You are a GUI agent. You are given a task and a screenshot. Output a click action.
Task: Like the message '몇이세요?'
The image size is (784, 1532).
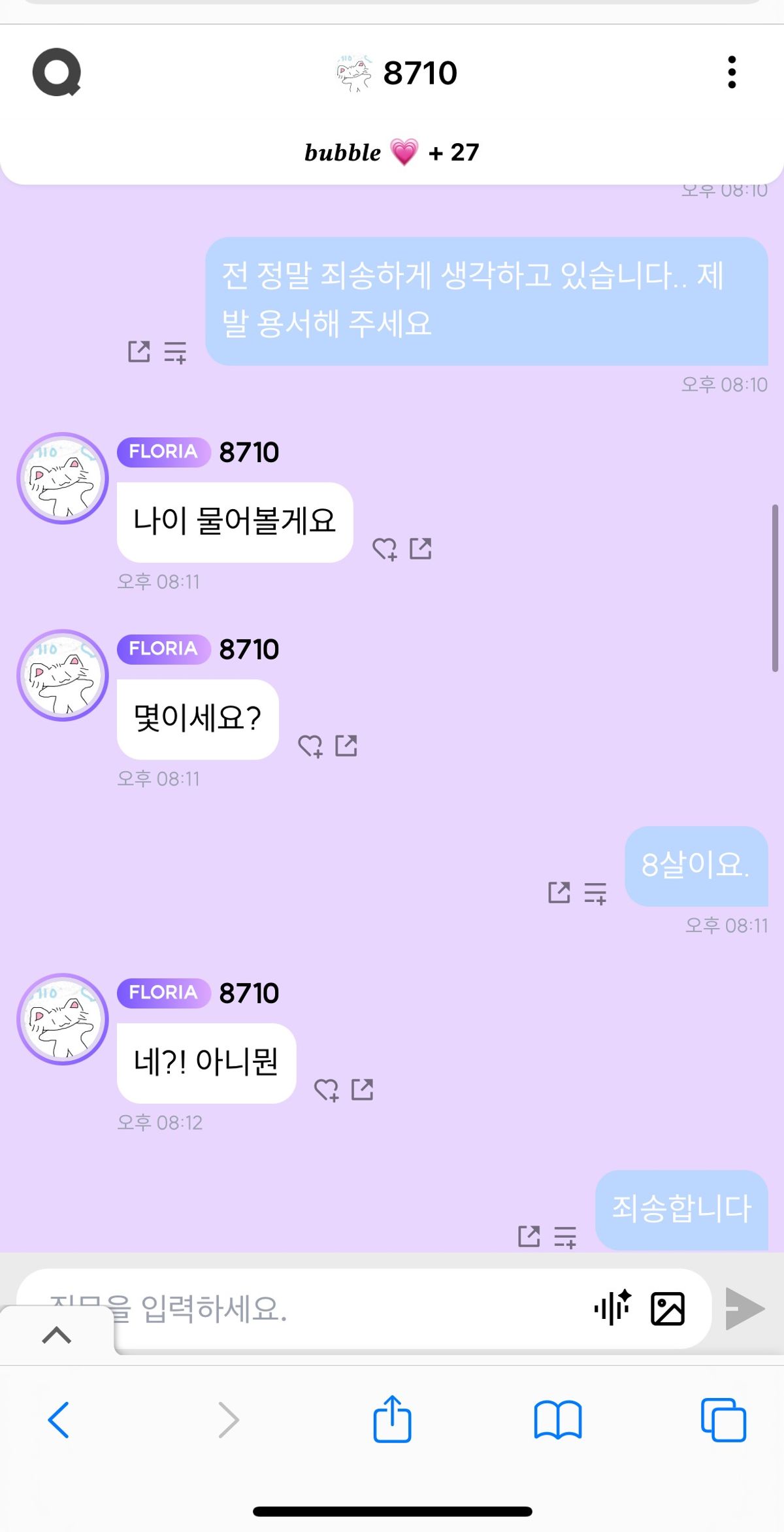[x=310, y=746]
